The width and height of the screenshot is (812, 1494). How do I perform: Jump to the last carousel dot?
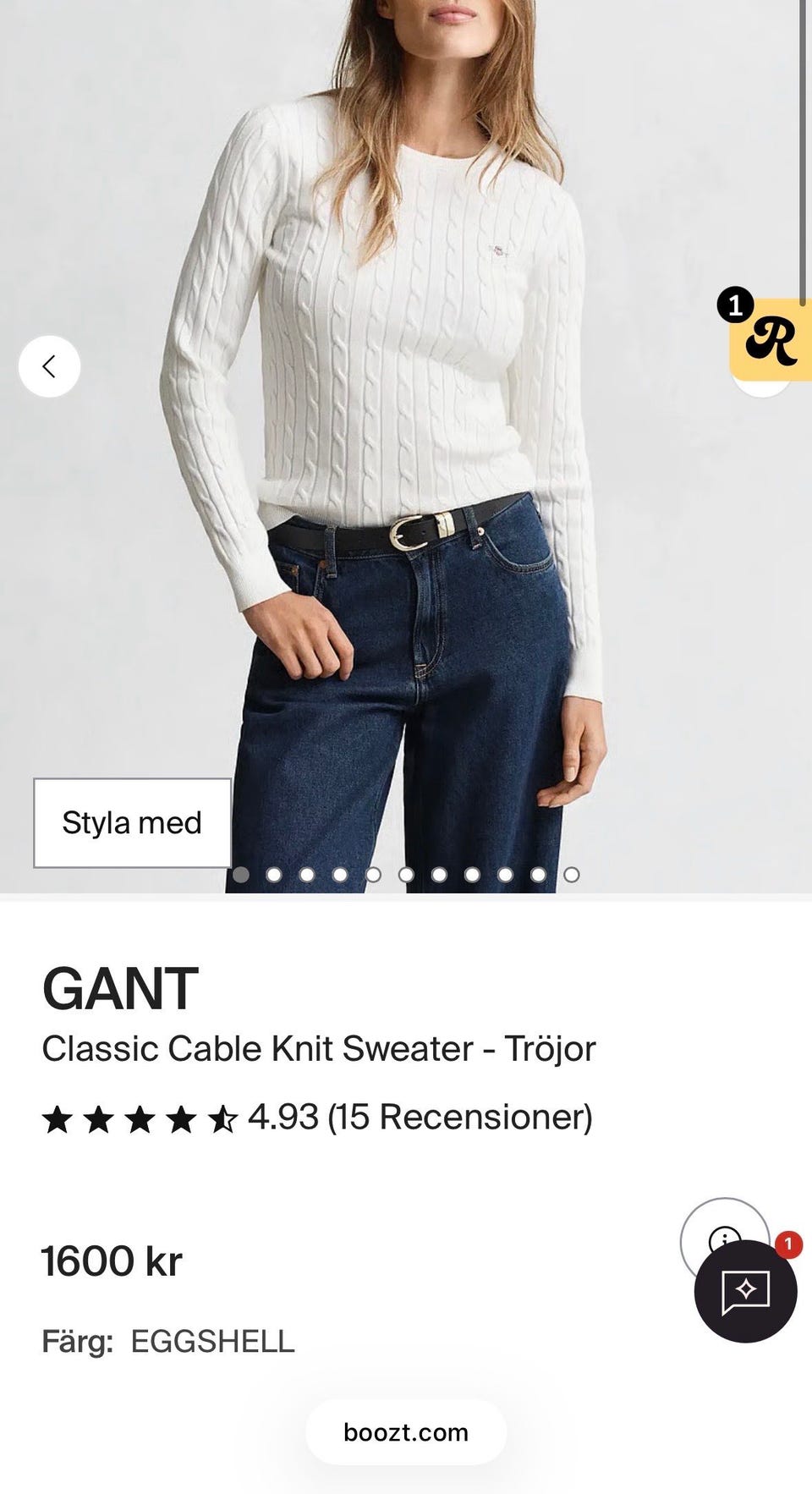click(572, 875)
